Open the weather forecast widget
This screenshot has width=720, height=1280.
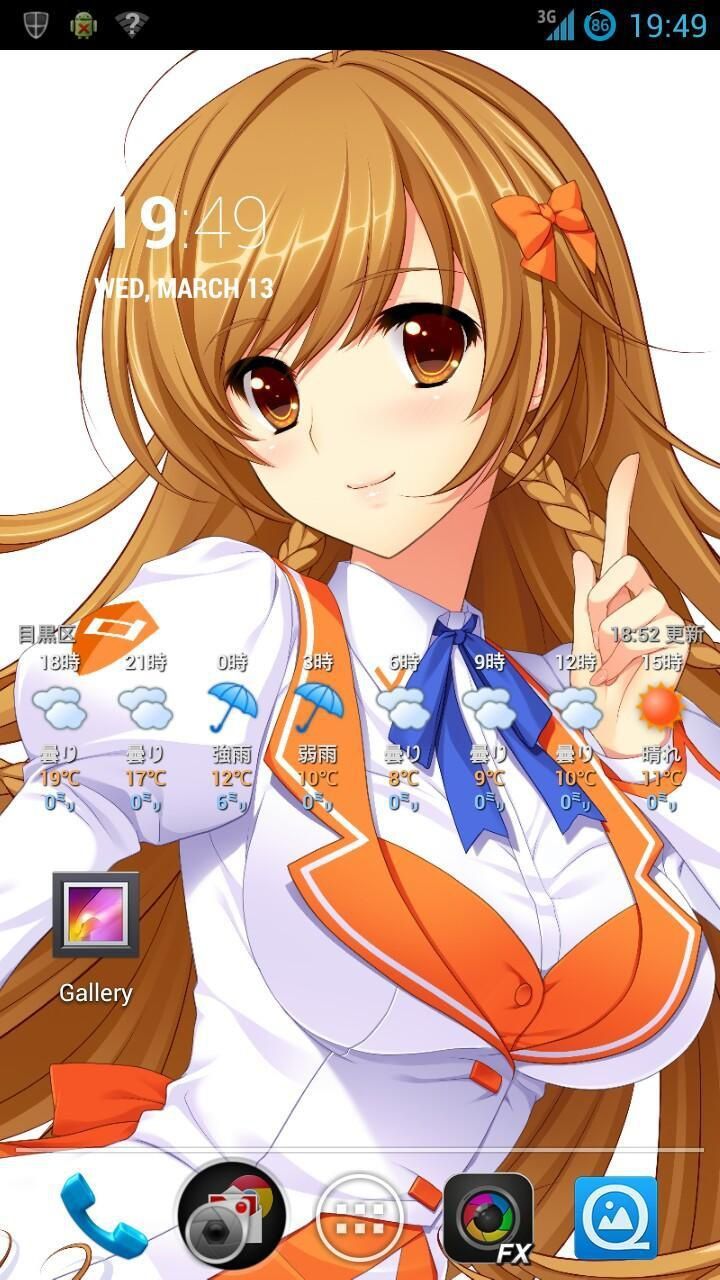pyautogui.click(x=360, y=720)
